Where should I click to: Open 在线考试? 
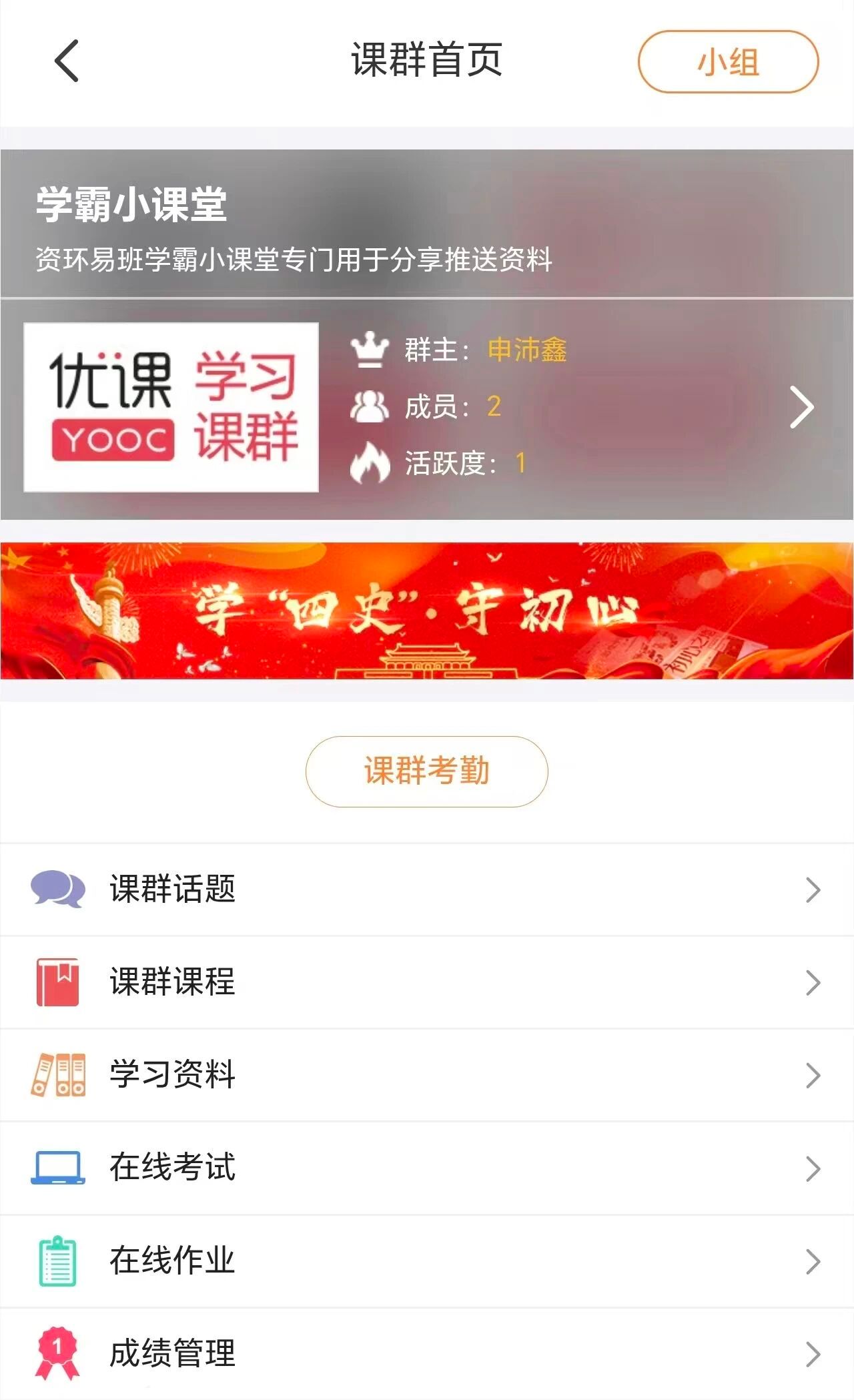[427, 1168]
